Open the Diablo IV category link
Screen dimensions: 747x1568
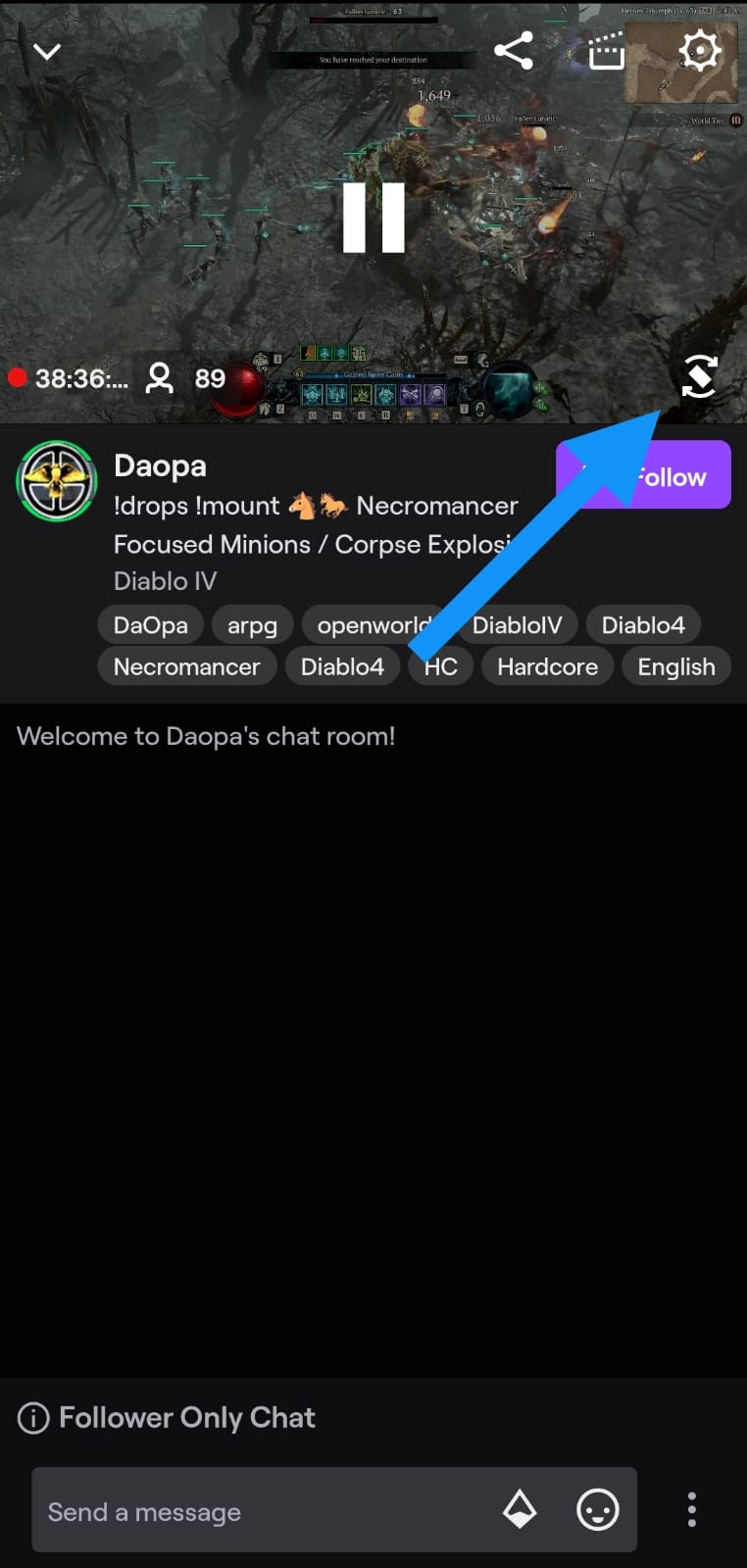pos(165,580)
